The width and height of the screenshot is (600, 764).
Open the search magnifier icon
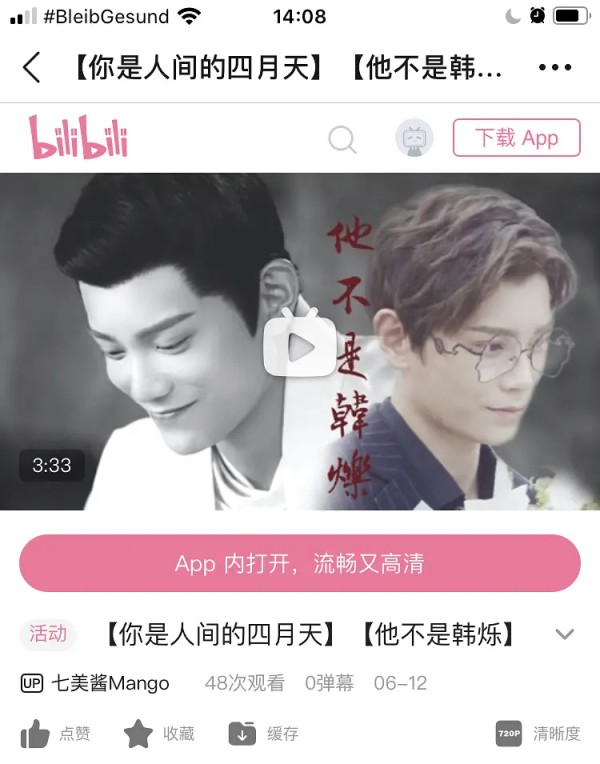point(342,139)
